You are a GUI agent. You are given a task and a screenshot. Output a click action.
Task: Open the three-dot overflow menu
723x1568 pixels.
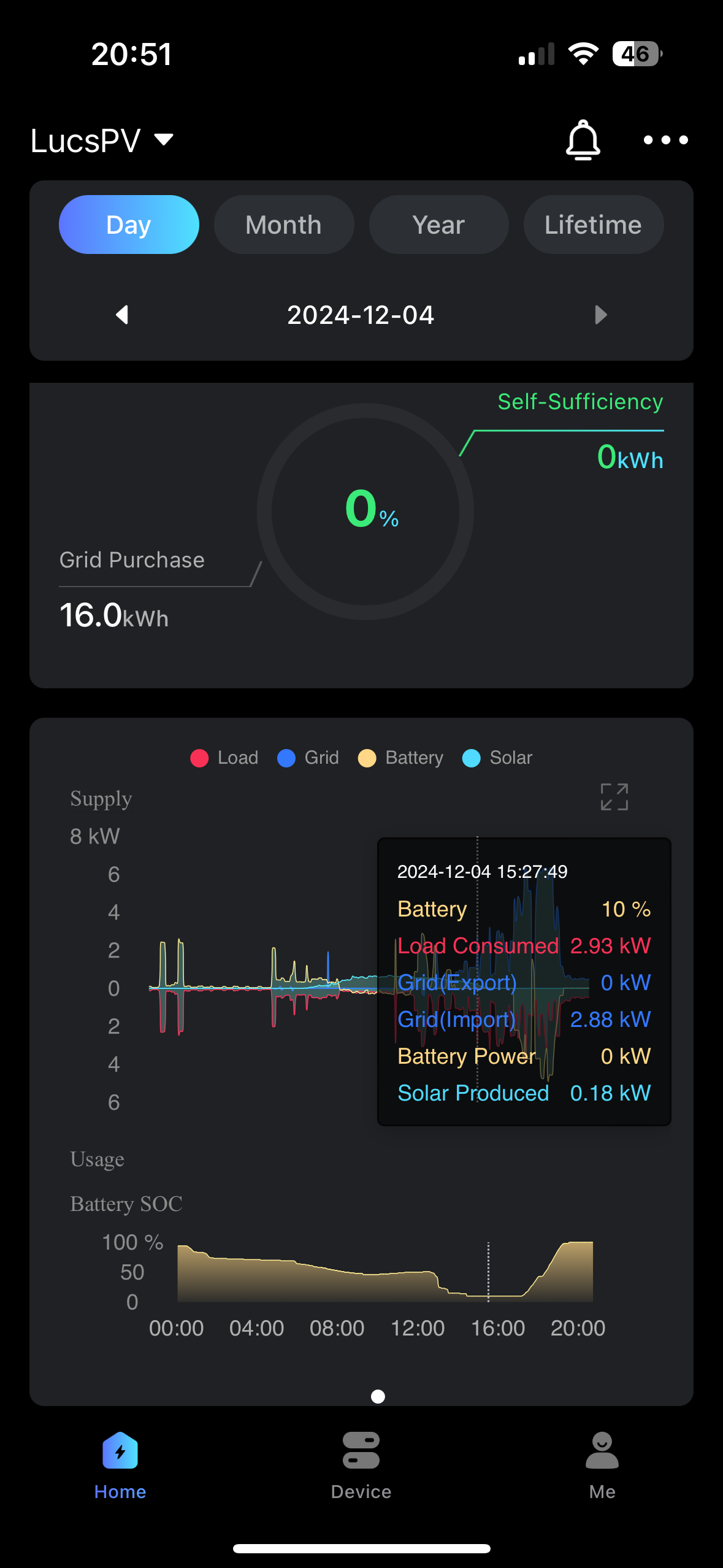click(665, 140)
